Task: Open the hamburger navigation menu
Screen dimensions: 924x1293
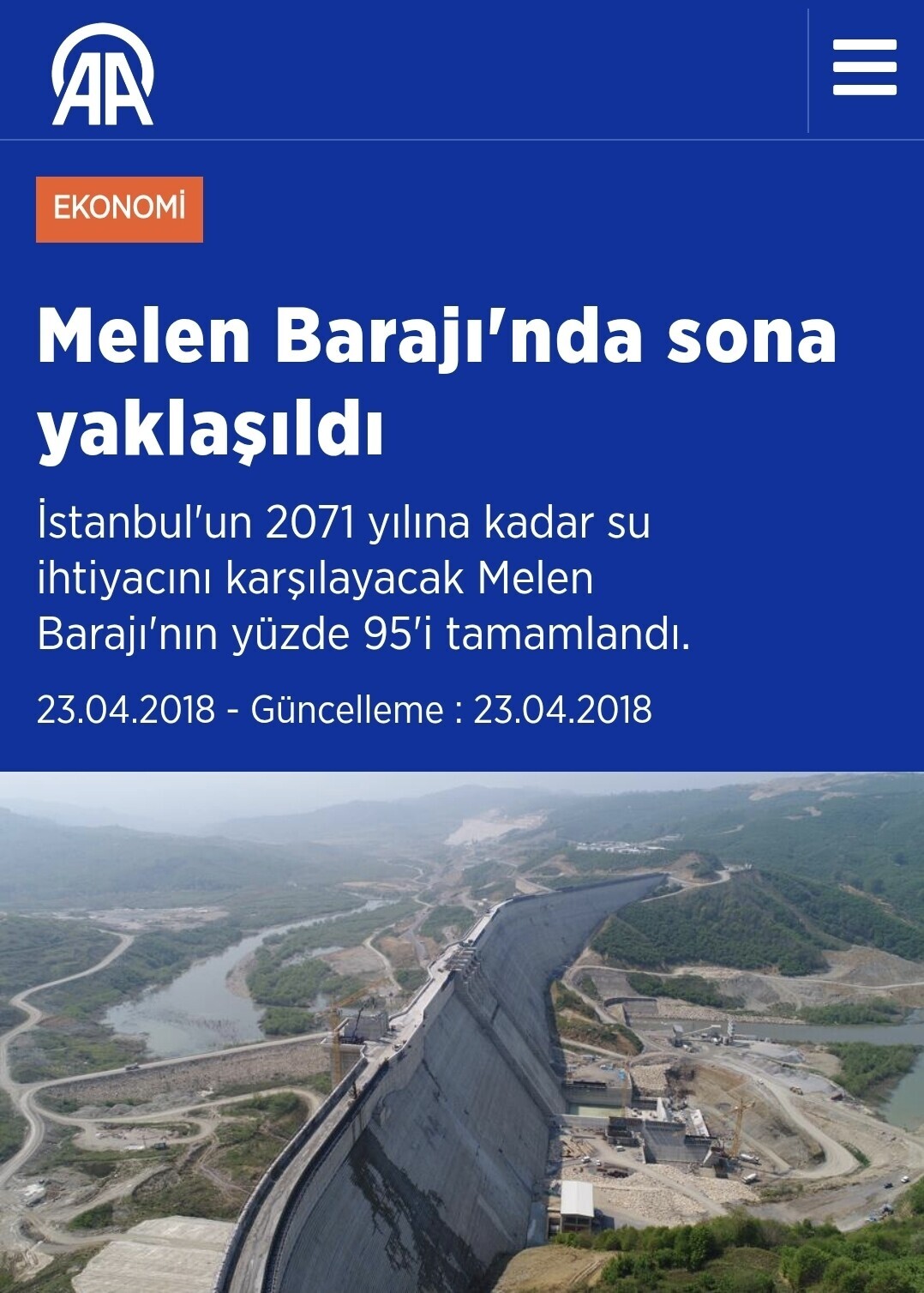Action: 864,69
